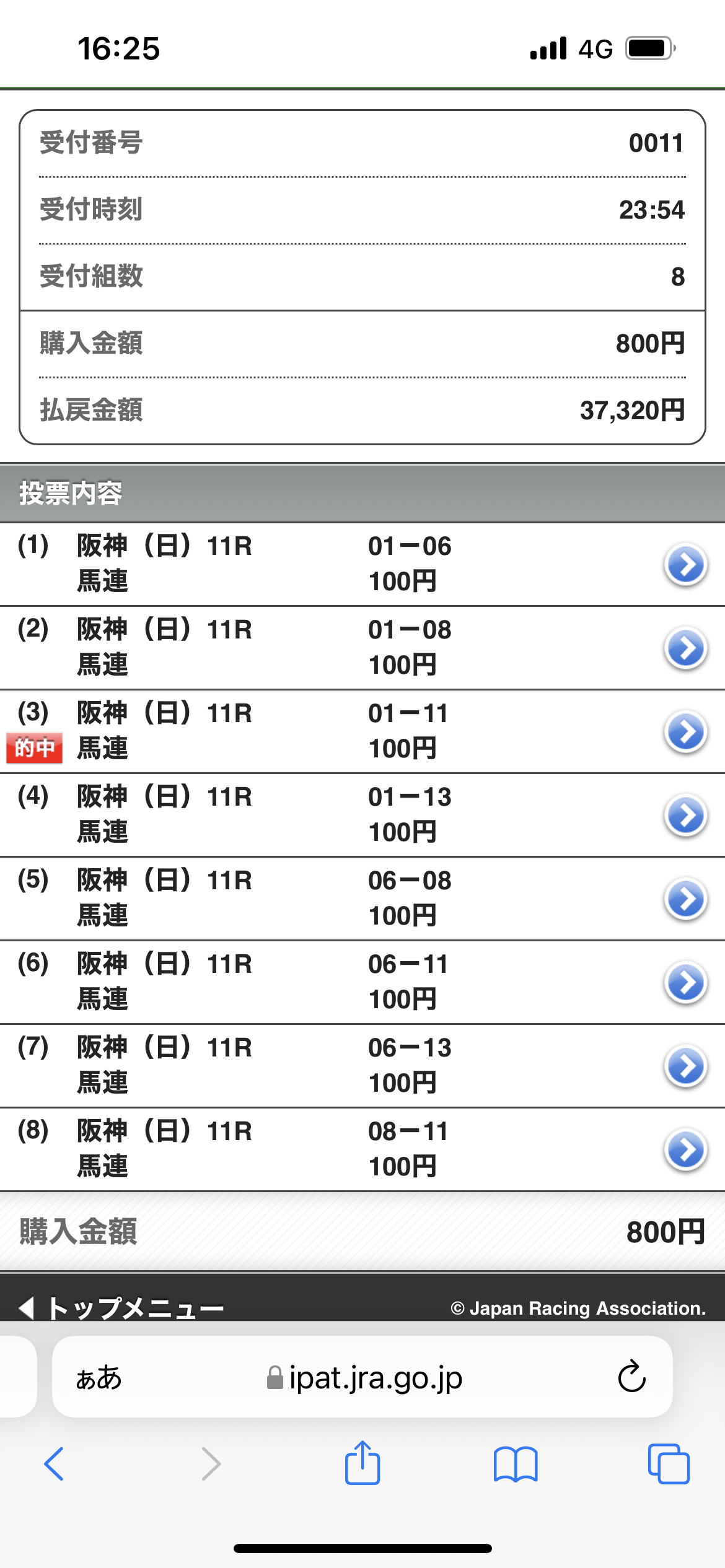Go back to the previous page
The height and width of the screenshot is (1568, 725).
(54, 1464)
